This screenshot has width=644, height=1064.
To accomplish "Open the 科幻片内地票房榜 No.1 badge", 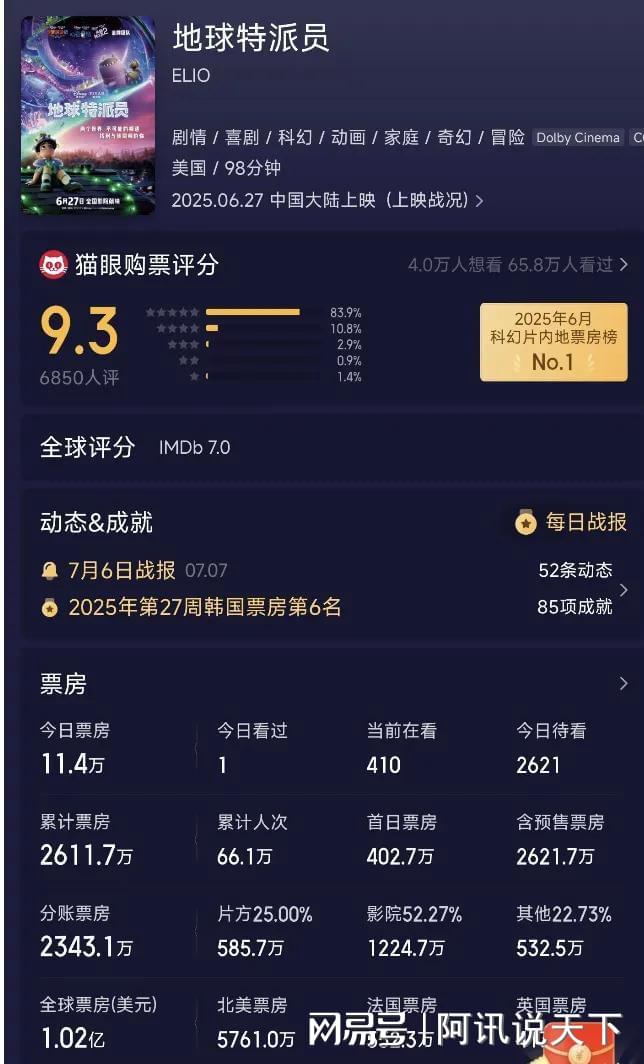I will click(x=553, y=342).
